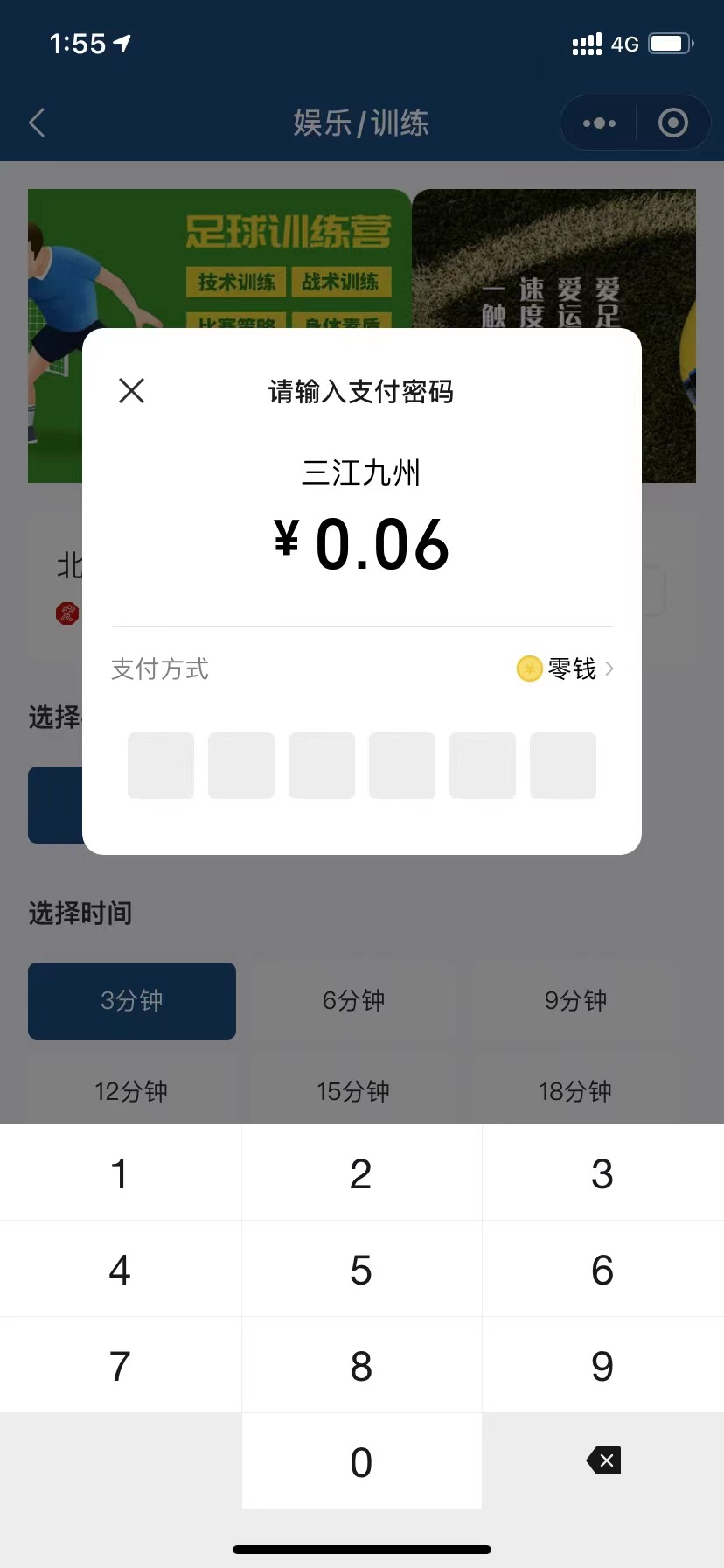Image resolution: width=724 pixels, height=1568 pixels.
Task: Enter digit 0 on the keypad
Action: tap(361, 1461)
